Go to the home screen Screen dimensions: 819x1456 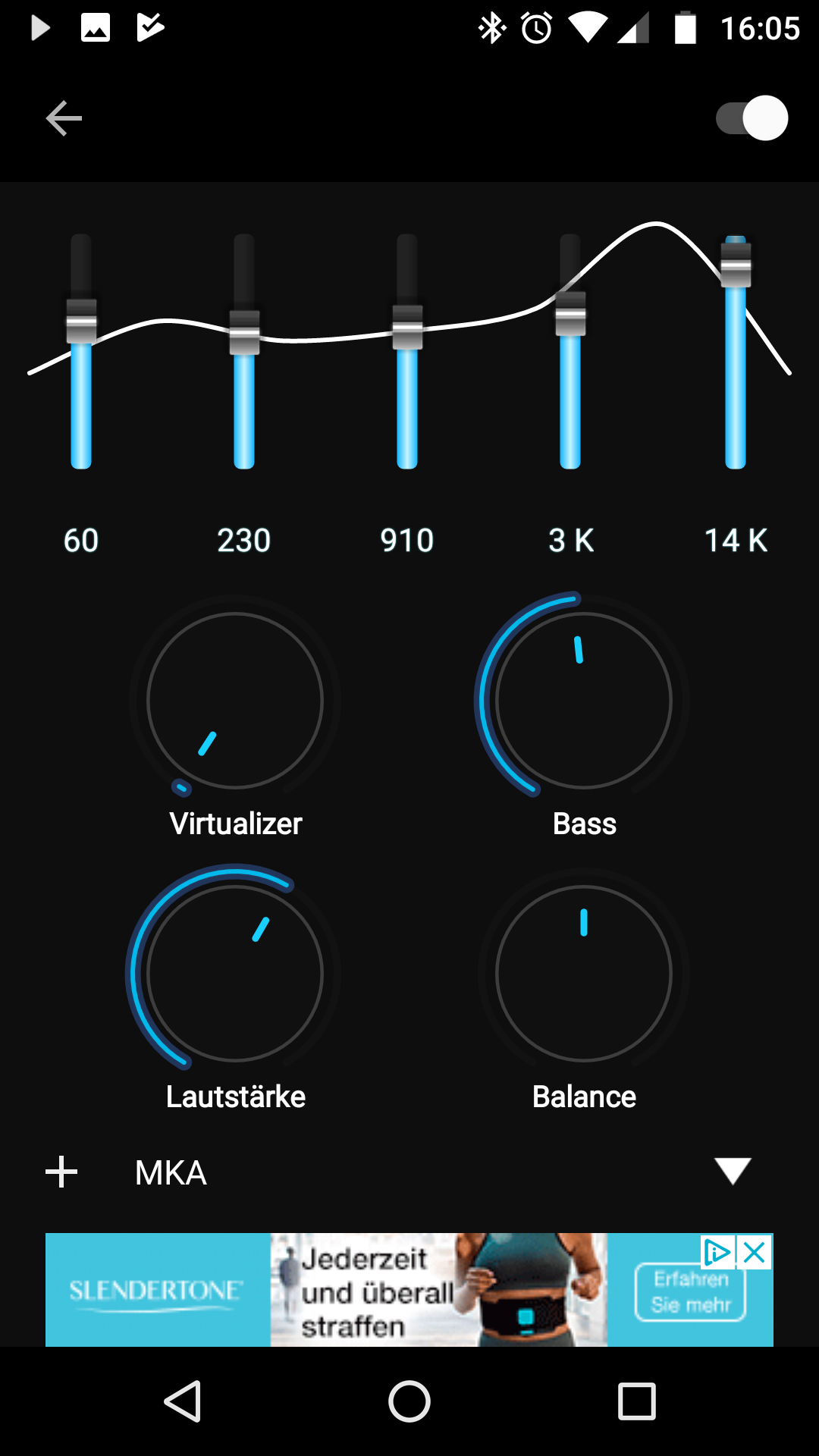click(x=409, y=1401)
